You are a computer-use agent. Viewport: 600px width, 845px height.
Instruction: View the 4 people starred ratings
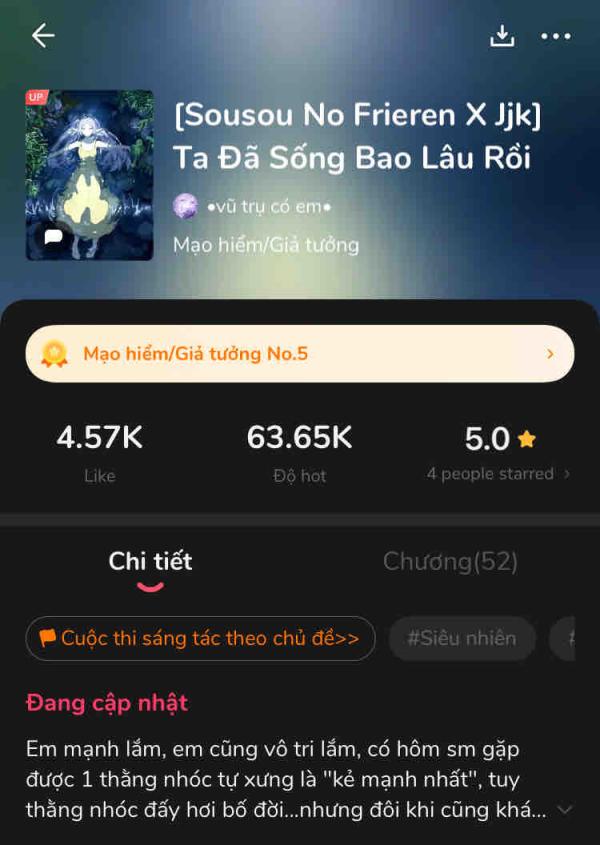(498, 474)
